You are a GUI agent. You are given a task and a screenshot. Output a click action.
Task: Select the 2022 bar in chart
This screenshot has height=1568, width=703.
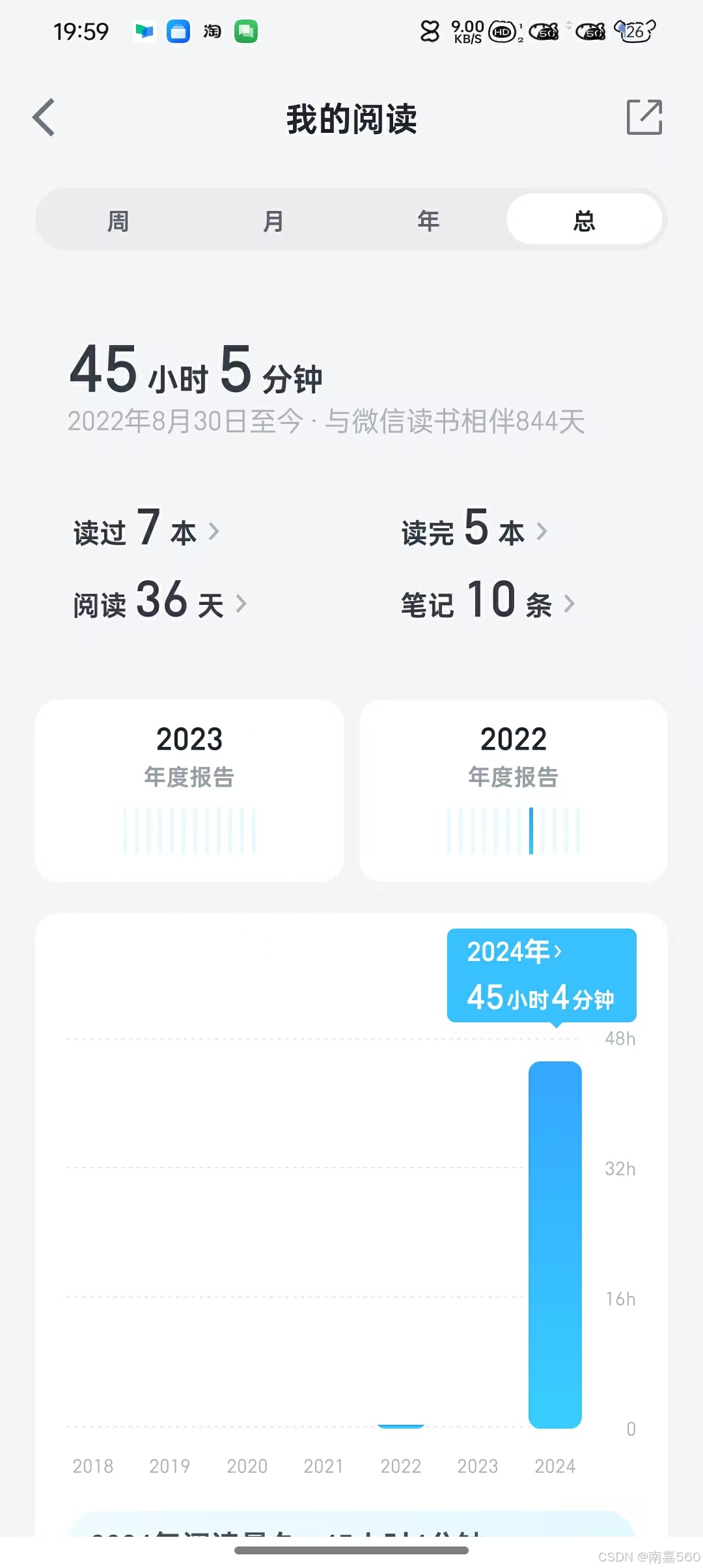(x=401, y=1425)
